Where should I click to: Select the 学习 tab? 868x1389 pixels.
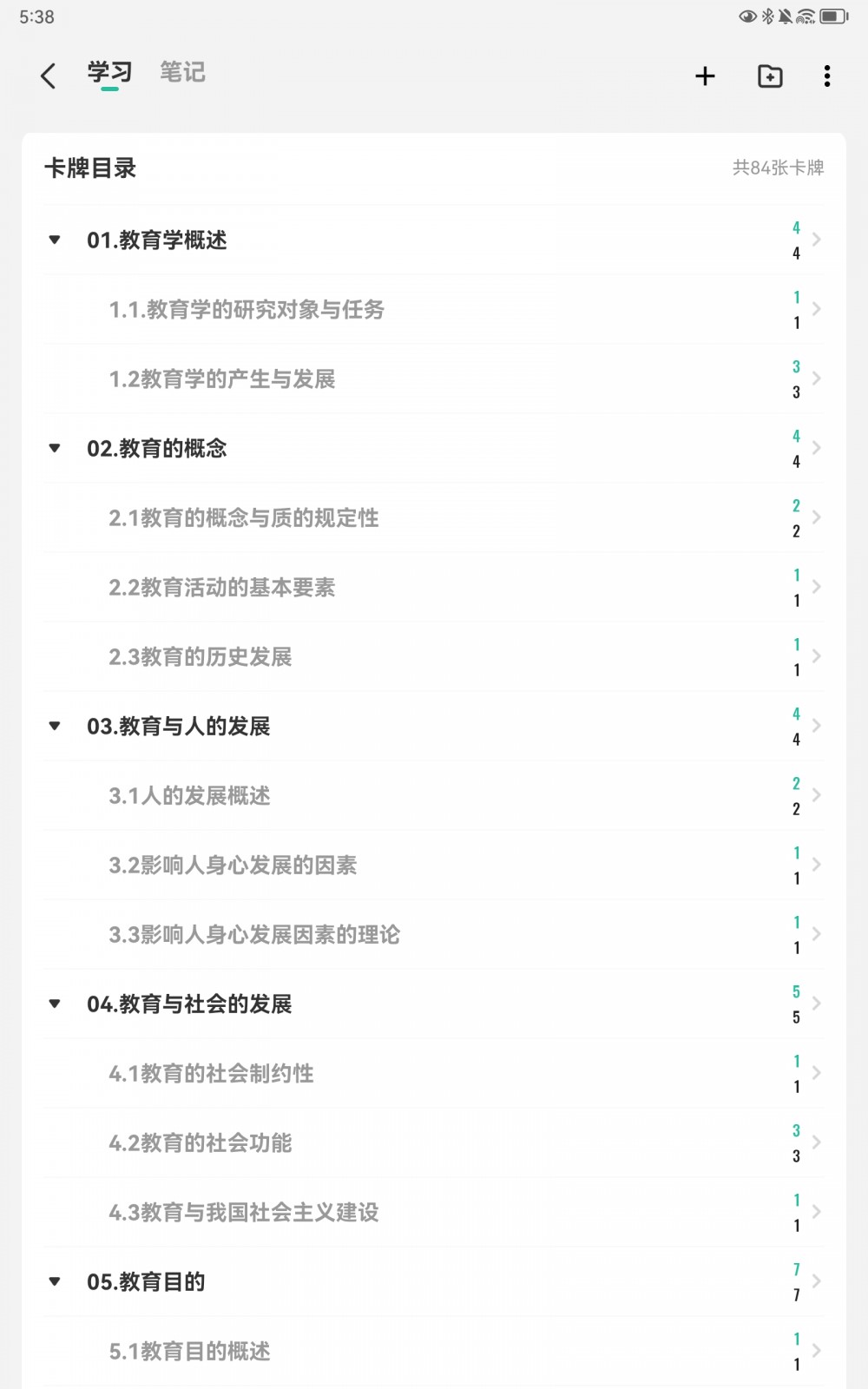pos(109,72)
